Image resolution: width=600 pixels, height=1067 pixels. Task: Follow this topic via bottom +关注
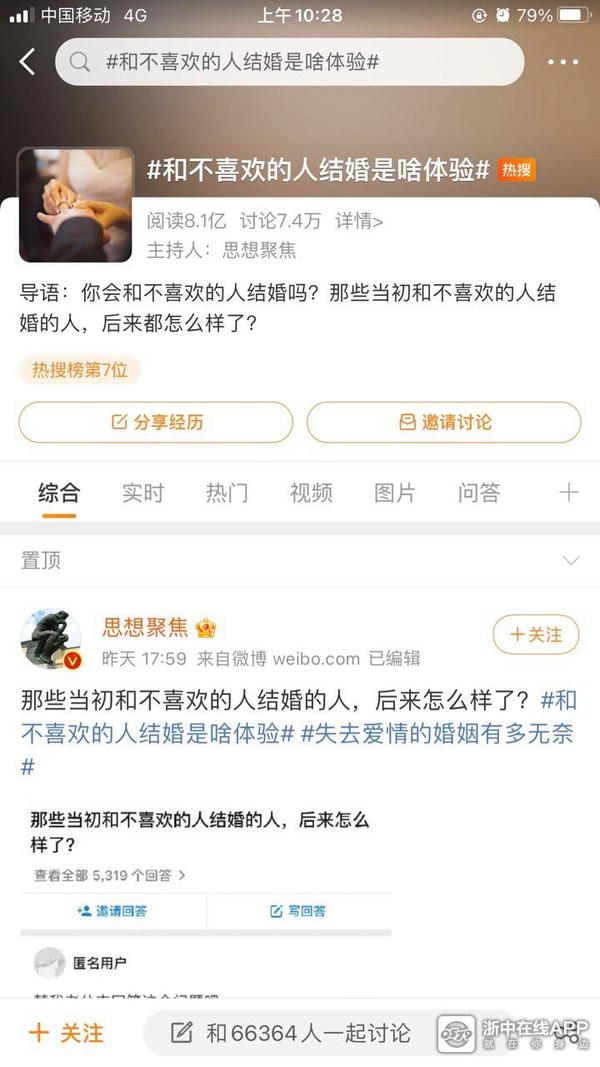click(66, 1032)
